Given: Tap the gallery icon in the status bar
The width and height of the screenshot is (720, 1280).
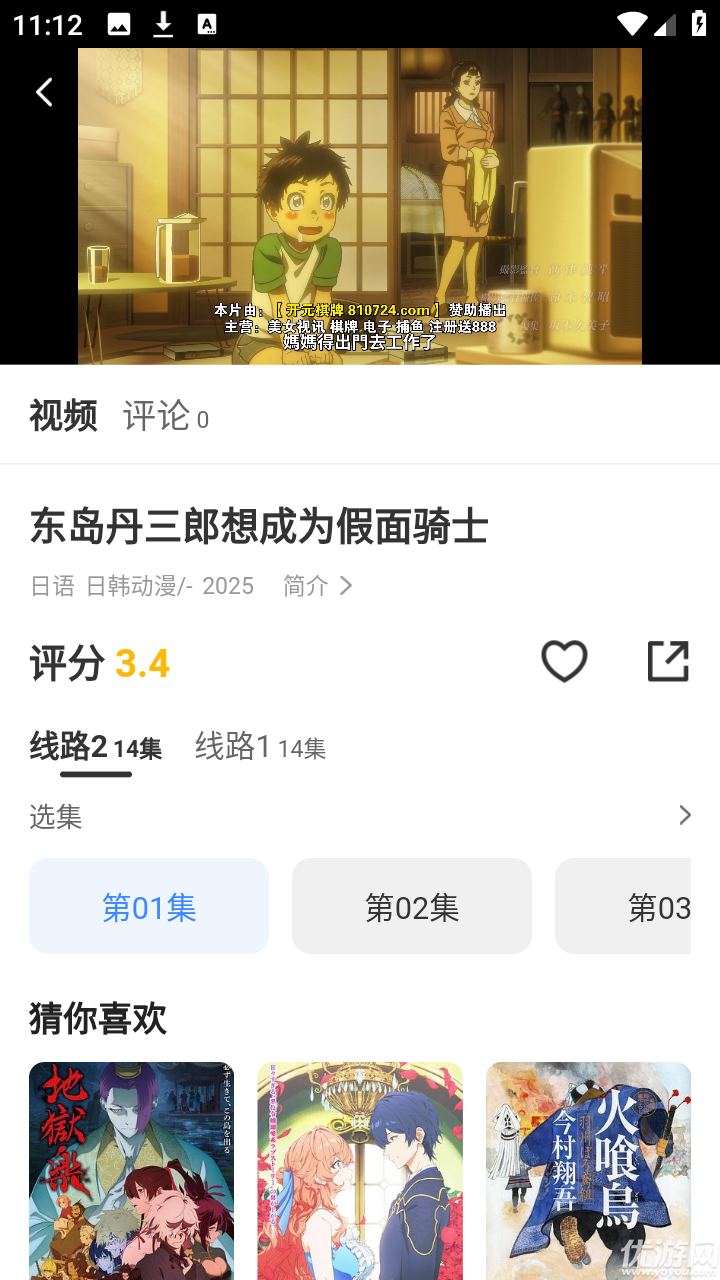Looking at the screenshot, I should (119, 22).
